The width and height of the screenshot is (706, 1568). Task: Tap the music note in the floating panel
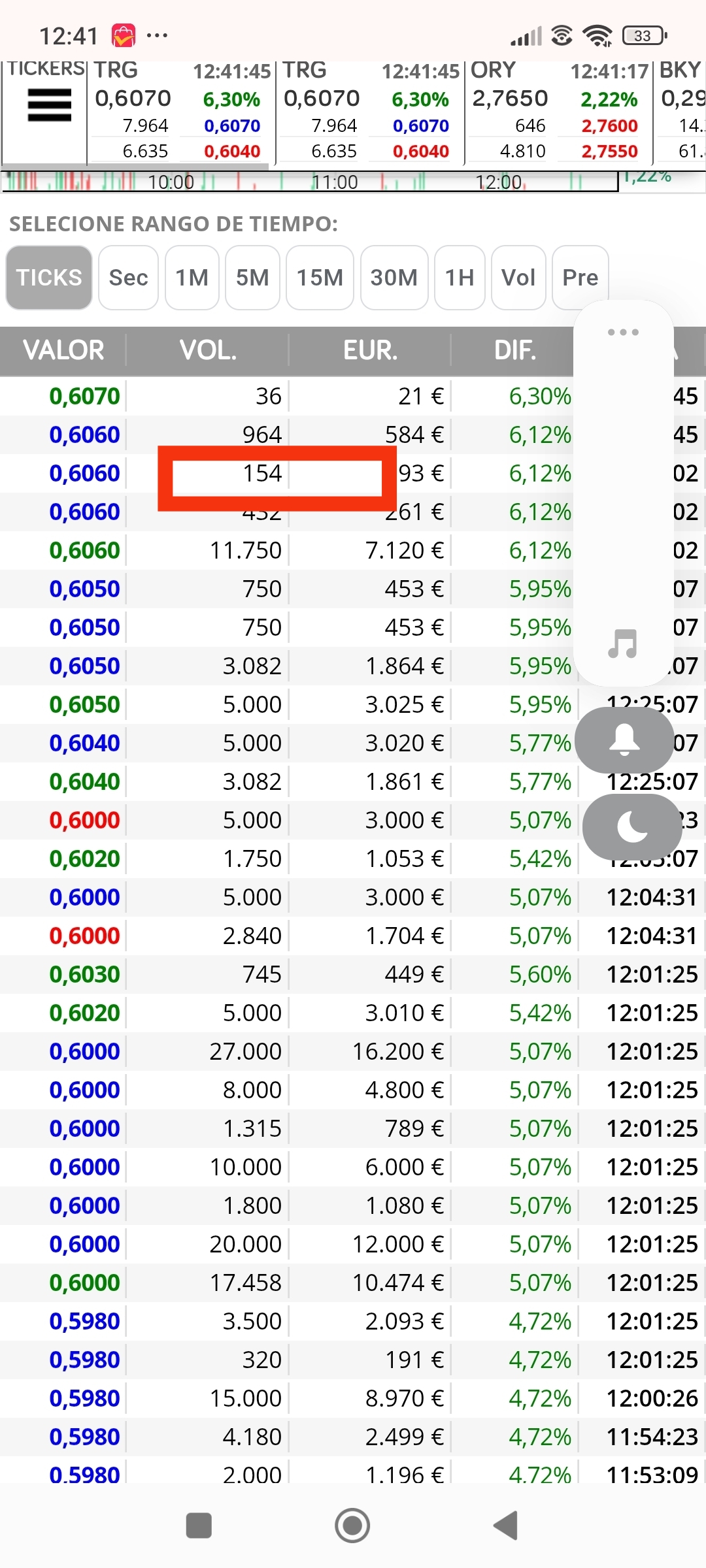(622, 644)
